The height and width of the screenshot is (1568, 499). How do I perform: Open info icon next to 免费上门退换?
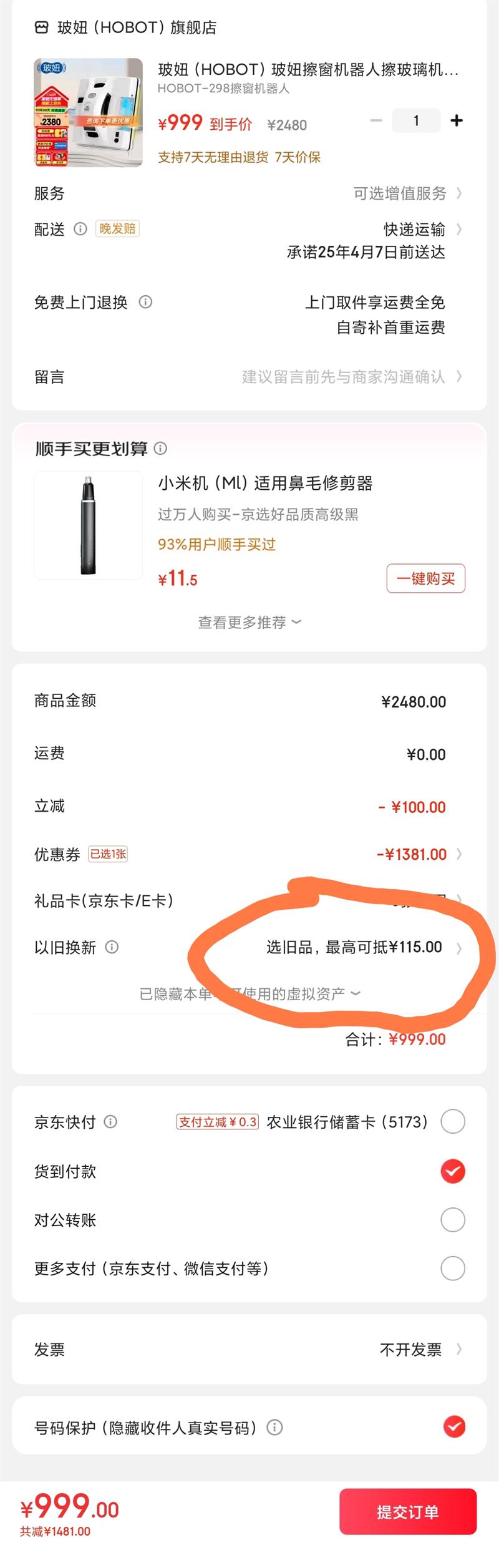click(x=145, y=303)
